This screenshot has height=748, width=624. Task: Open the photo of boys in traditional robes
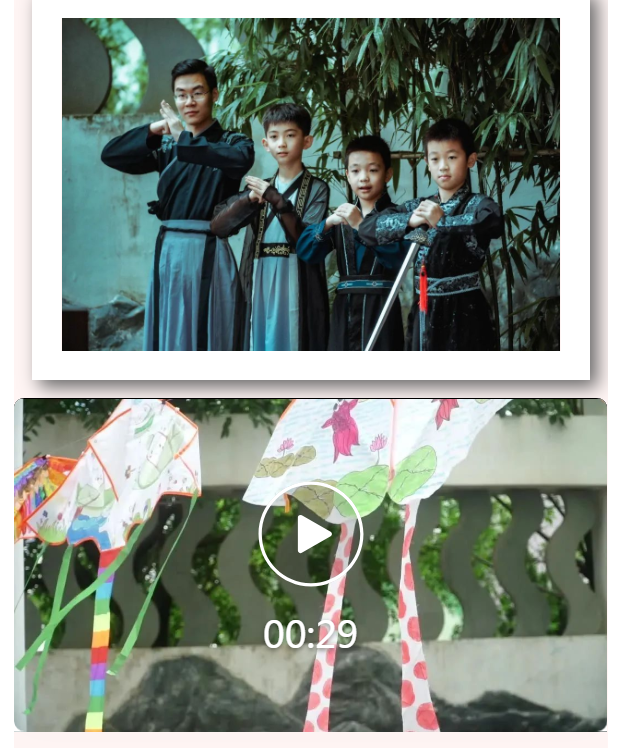[x=310, y=185]
